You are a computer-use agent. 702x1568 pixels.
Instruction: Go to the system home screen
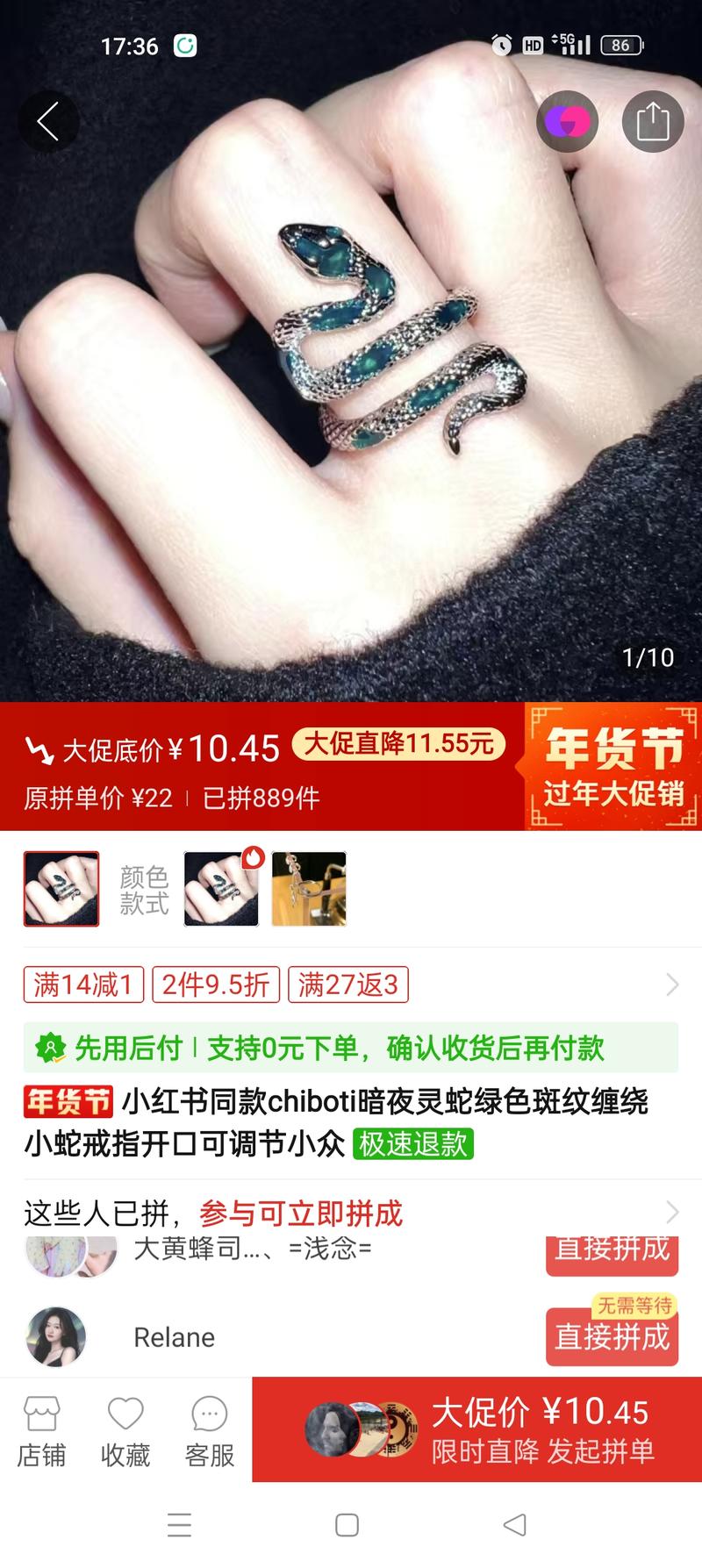pos(347,1525)
